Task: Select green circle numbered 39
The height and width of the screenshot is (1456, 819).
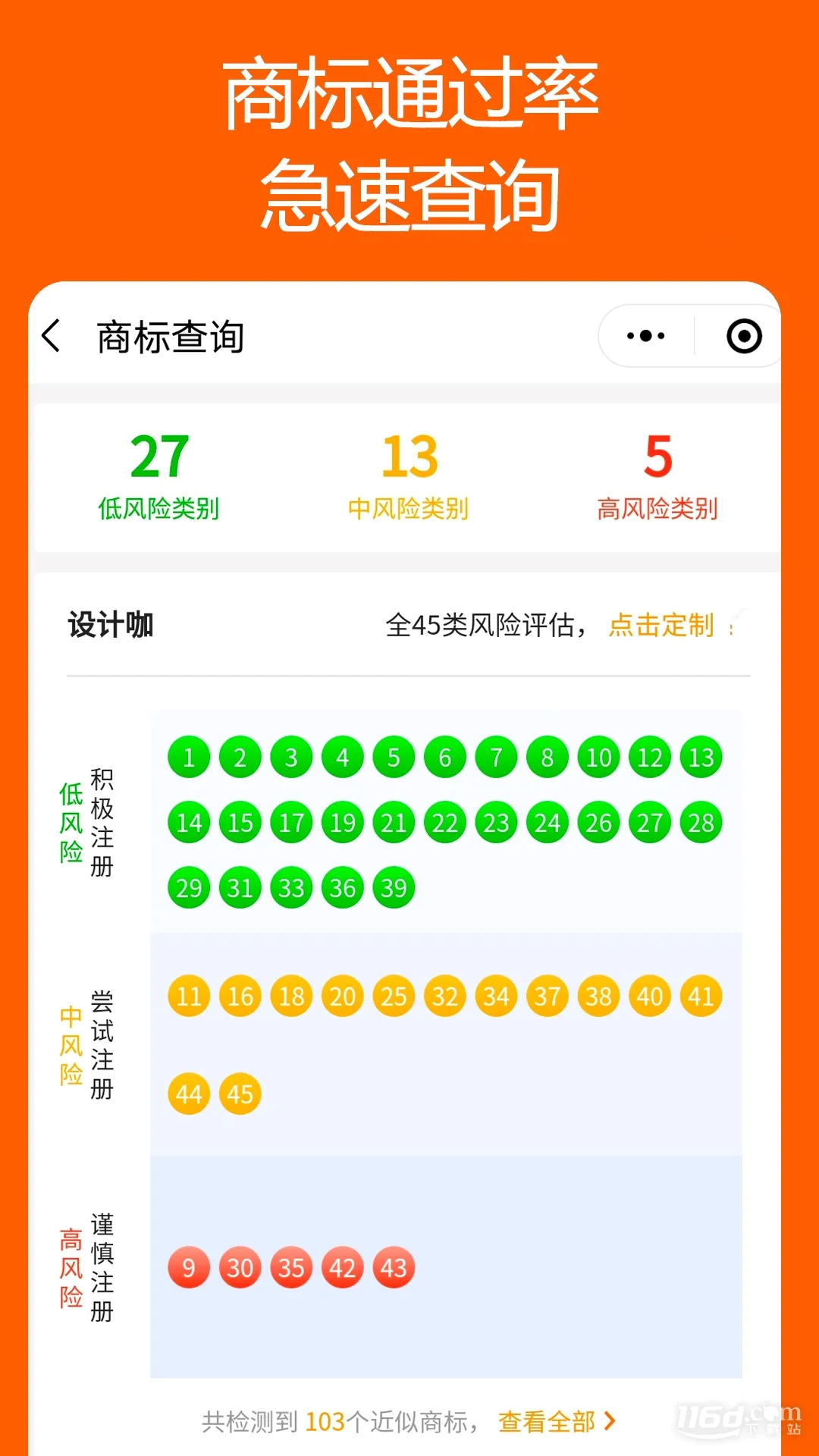Action: pyautogui.click(x=394, y=887)
